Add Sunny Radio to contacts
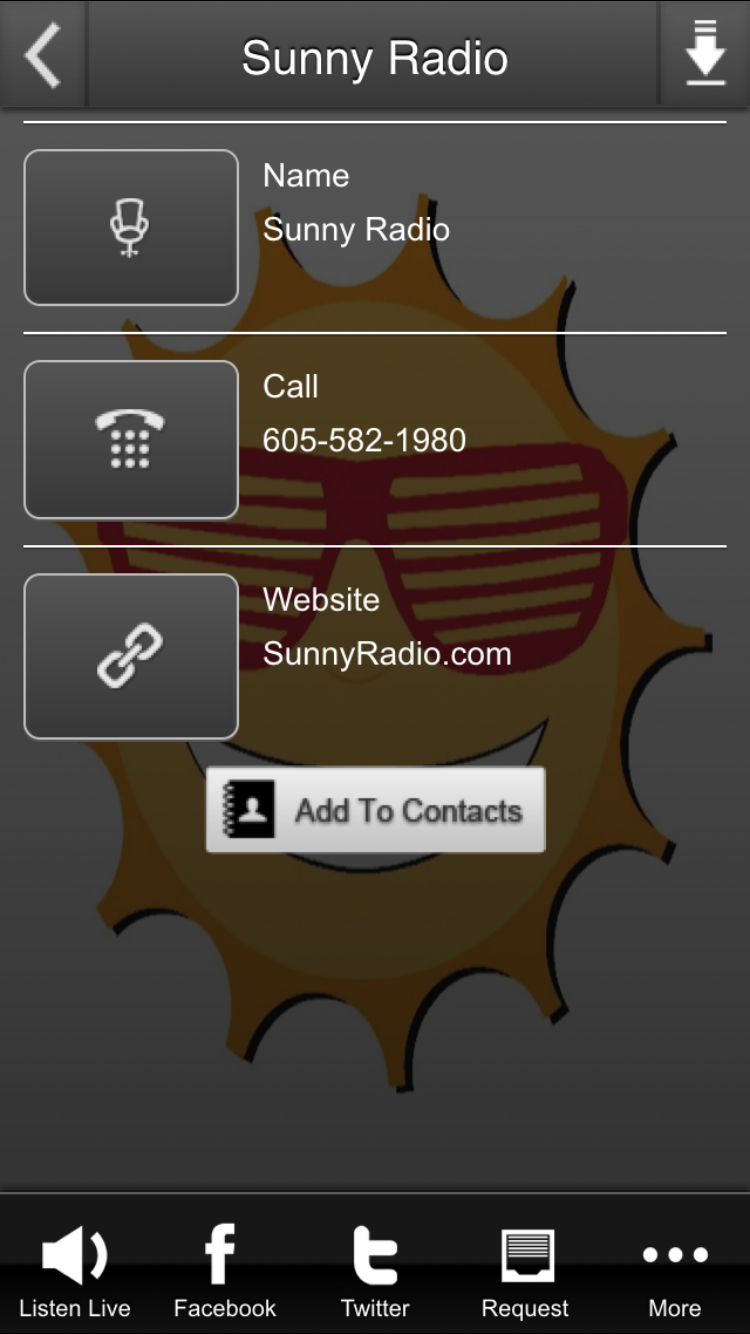The height and width of the screenshot is (1334, 750). tap(375, 810)
